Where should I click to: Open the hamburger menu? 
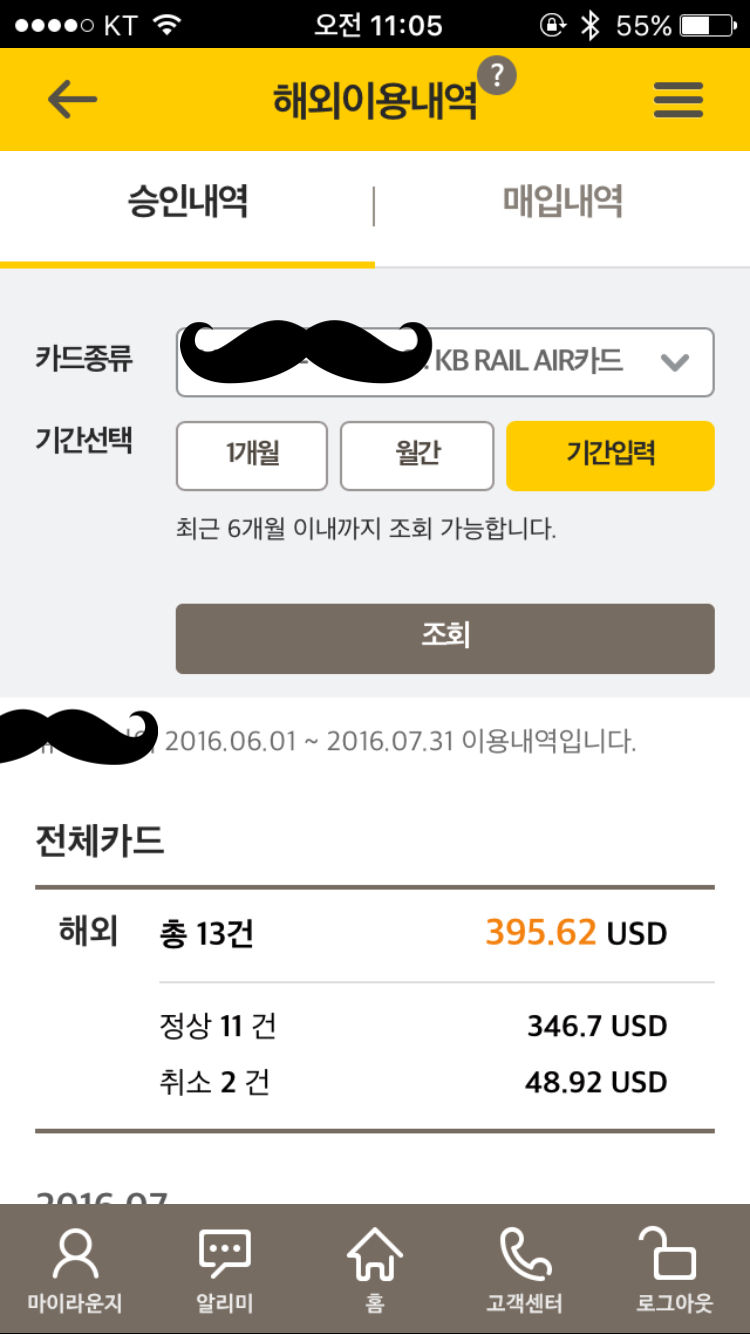tap(678, 100)
